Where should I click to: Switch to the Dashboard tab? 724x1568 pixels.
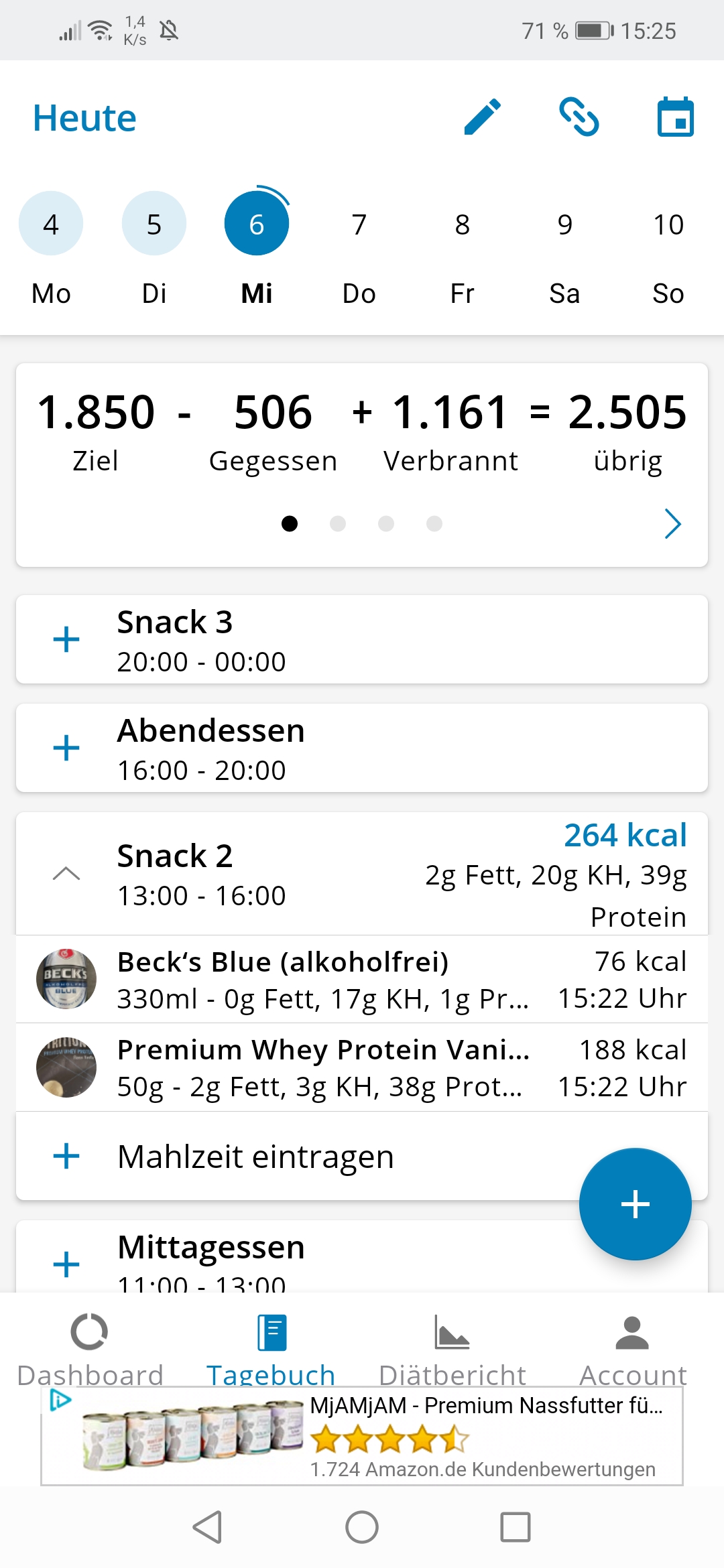[x=90, y=1350]
